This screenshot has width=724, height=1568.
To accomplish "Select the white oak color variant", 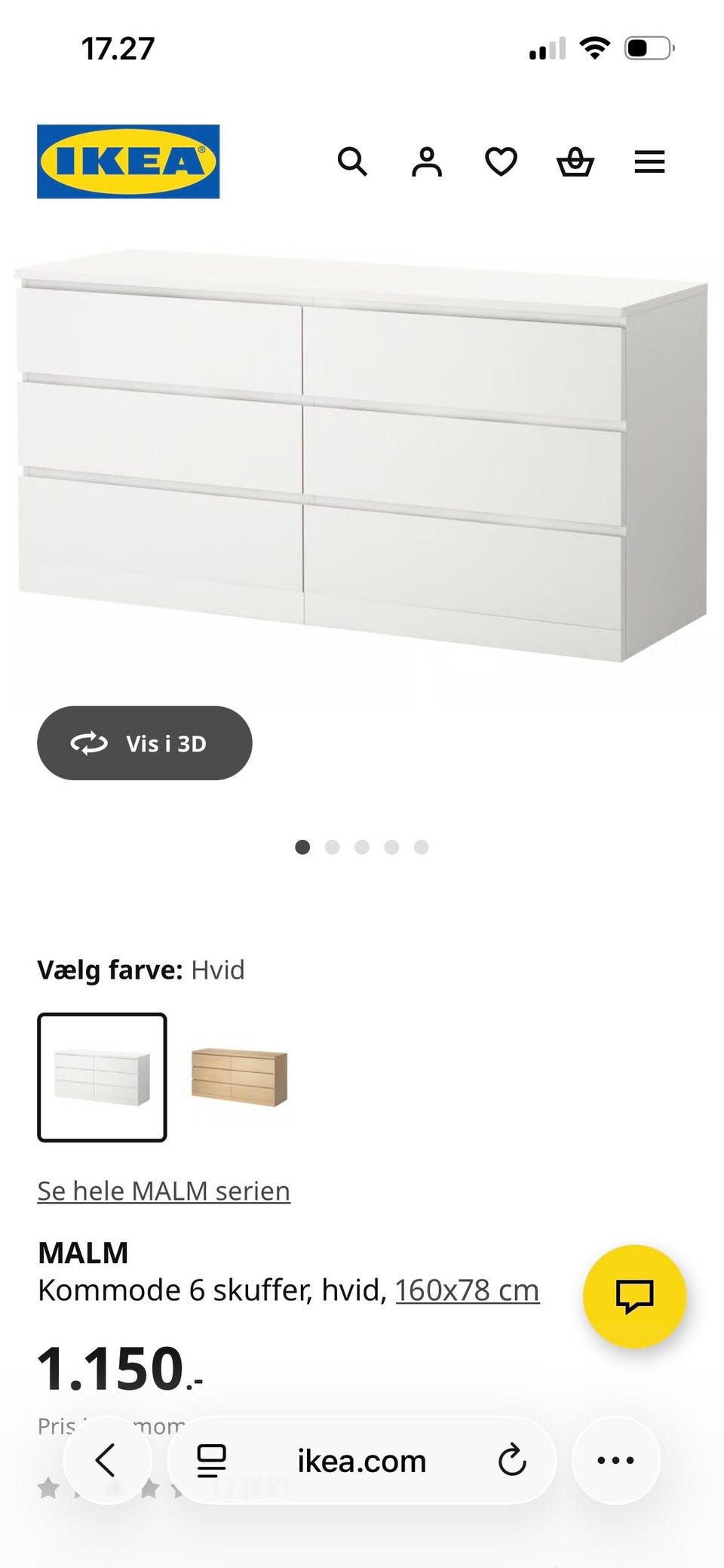I will click(x=238, y=1079).
